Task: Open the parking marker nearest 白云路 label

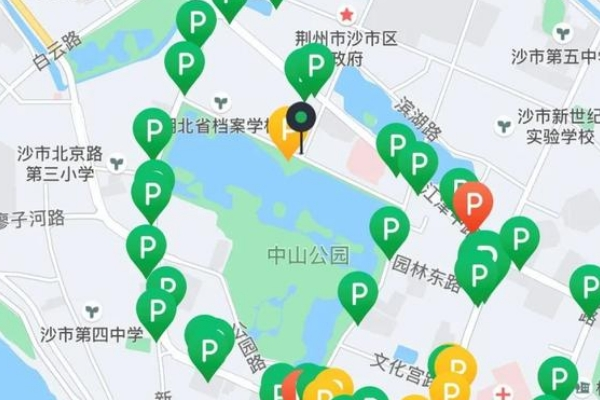Action: click(185, 64)
